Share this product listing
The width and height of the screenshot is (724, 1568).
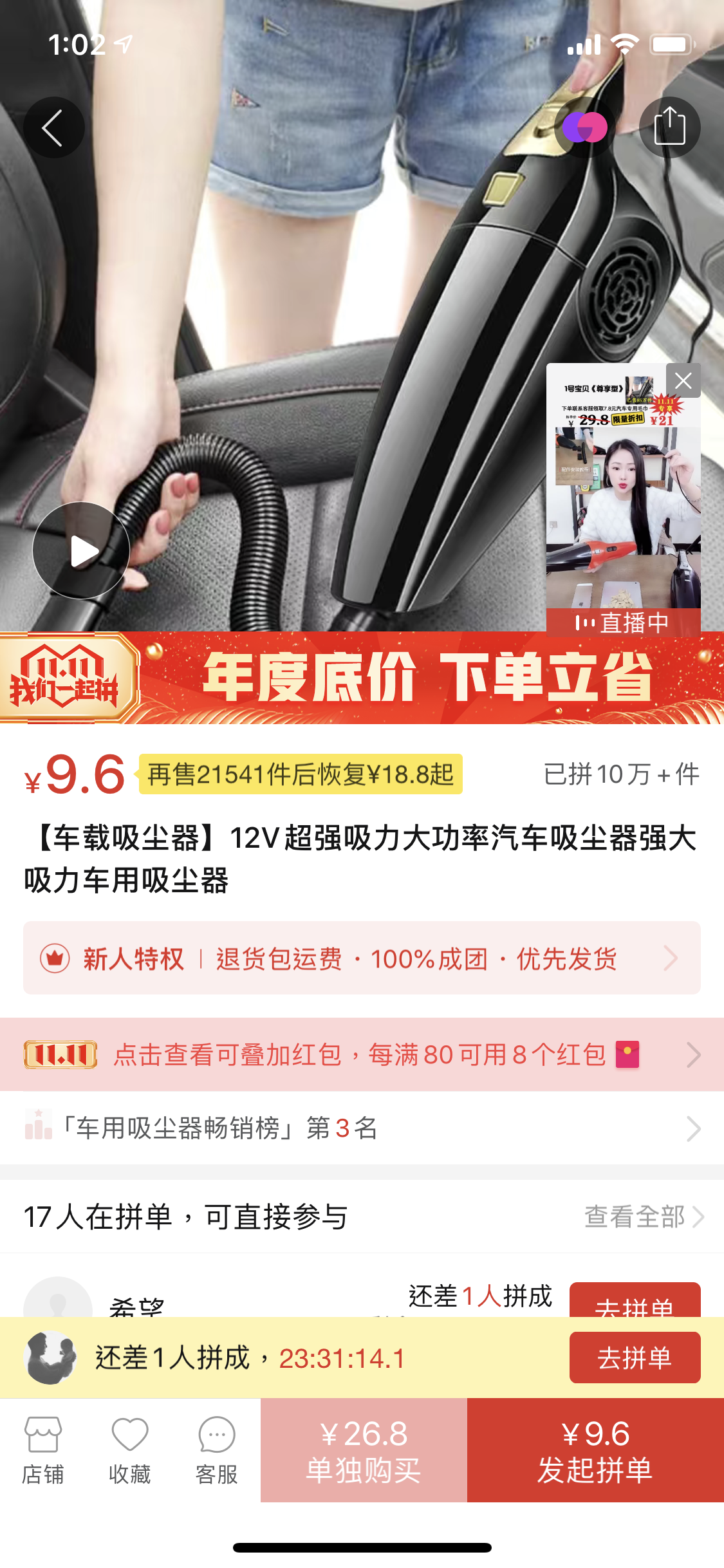[669, 127]
